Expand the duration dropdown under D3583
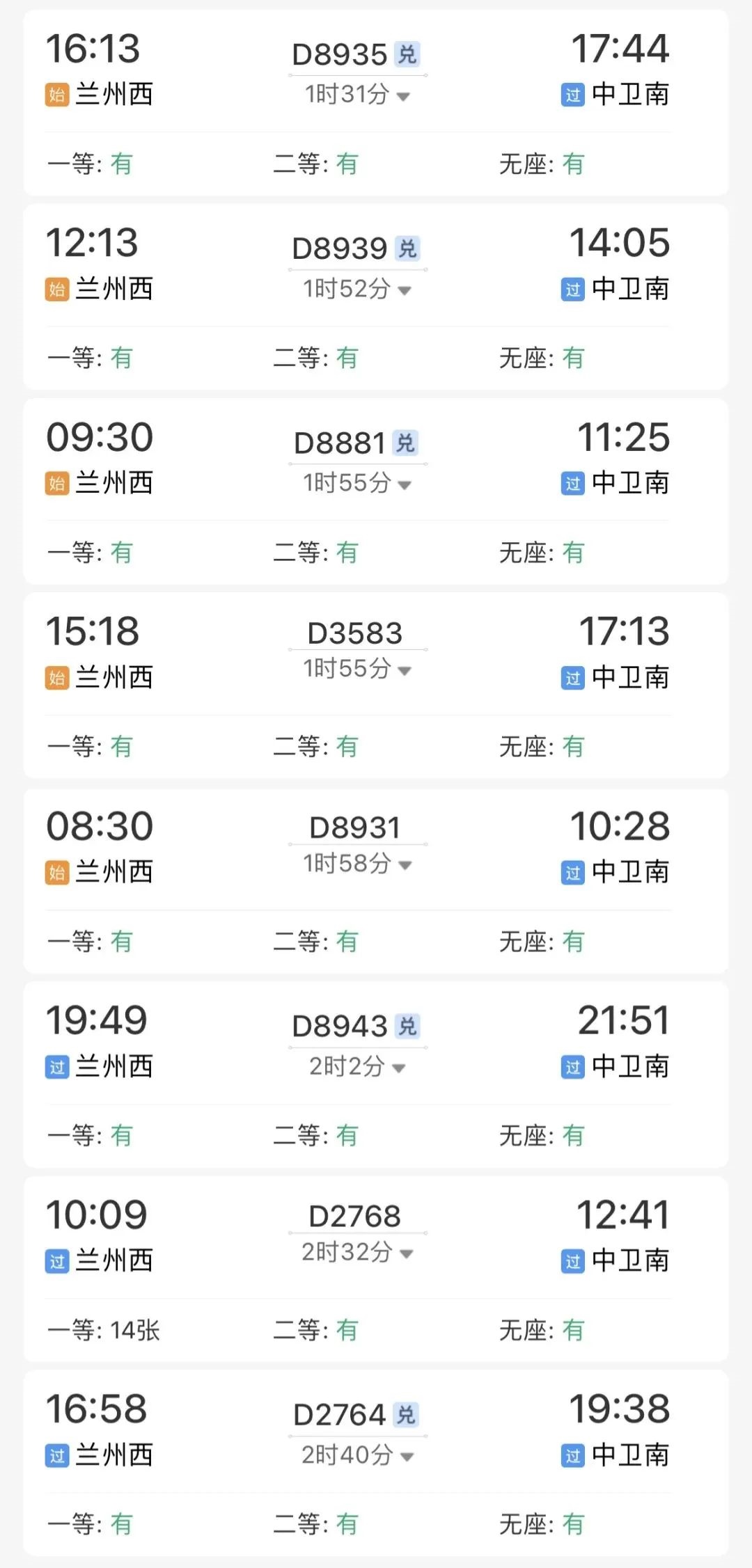The width and height of the screenshot is (752, 1568). tap(405, 671)
